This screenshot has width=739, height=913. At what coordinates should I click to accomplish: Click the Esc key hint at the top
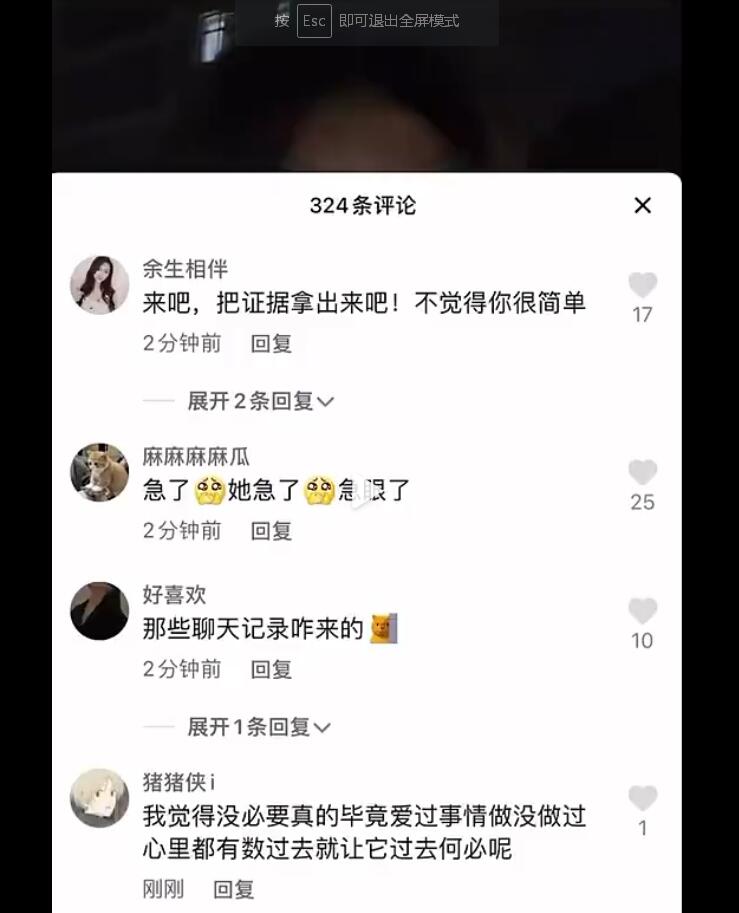point(313,21)
